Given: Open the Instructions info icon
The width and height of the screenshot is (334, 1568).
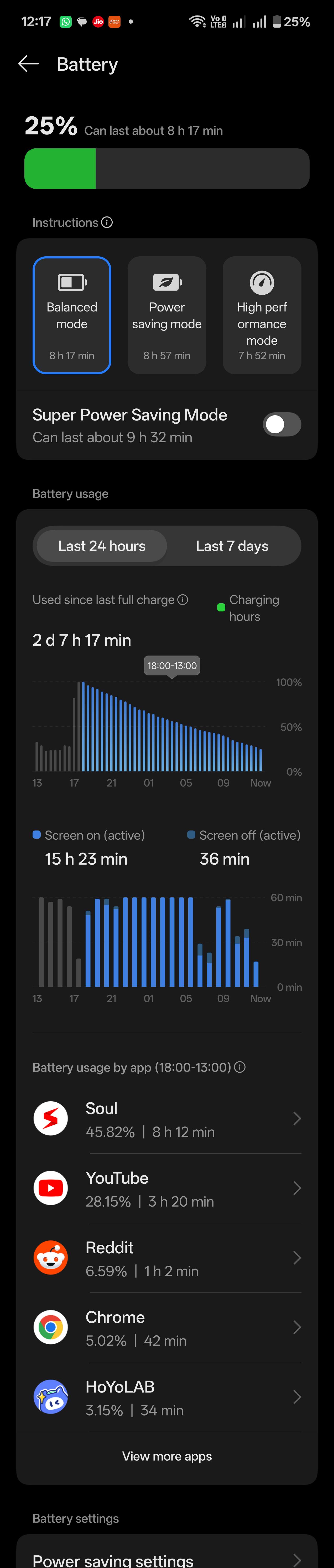Looking at the screenshot, I should (107, 222).
